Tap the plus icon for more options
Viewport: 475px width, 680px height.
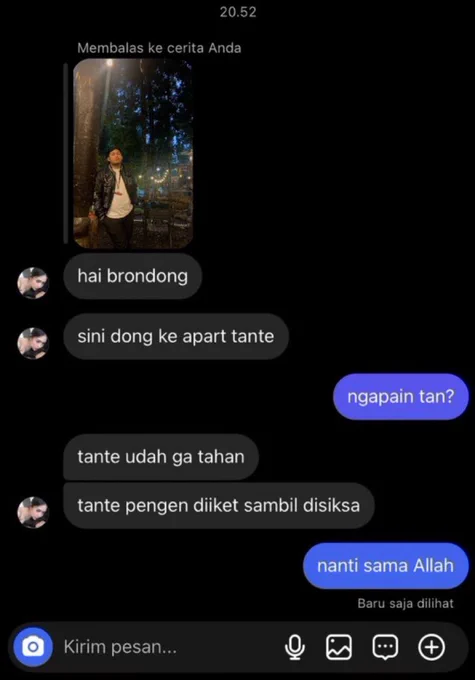[432, 647]
